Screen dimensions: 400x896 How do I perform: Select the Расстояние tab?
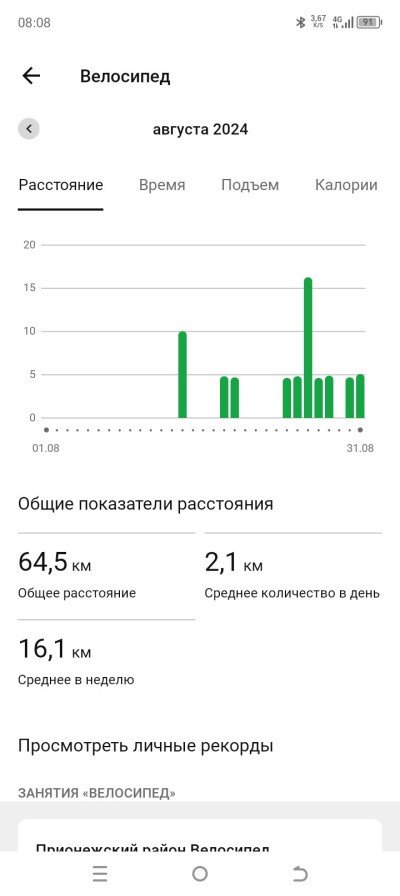(x=61, y=185)
